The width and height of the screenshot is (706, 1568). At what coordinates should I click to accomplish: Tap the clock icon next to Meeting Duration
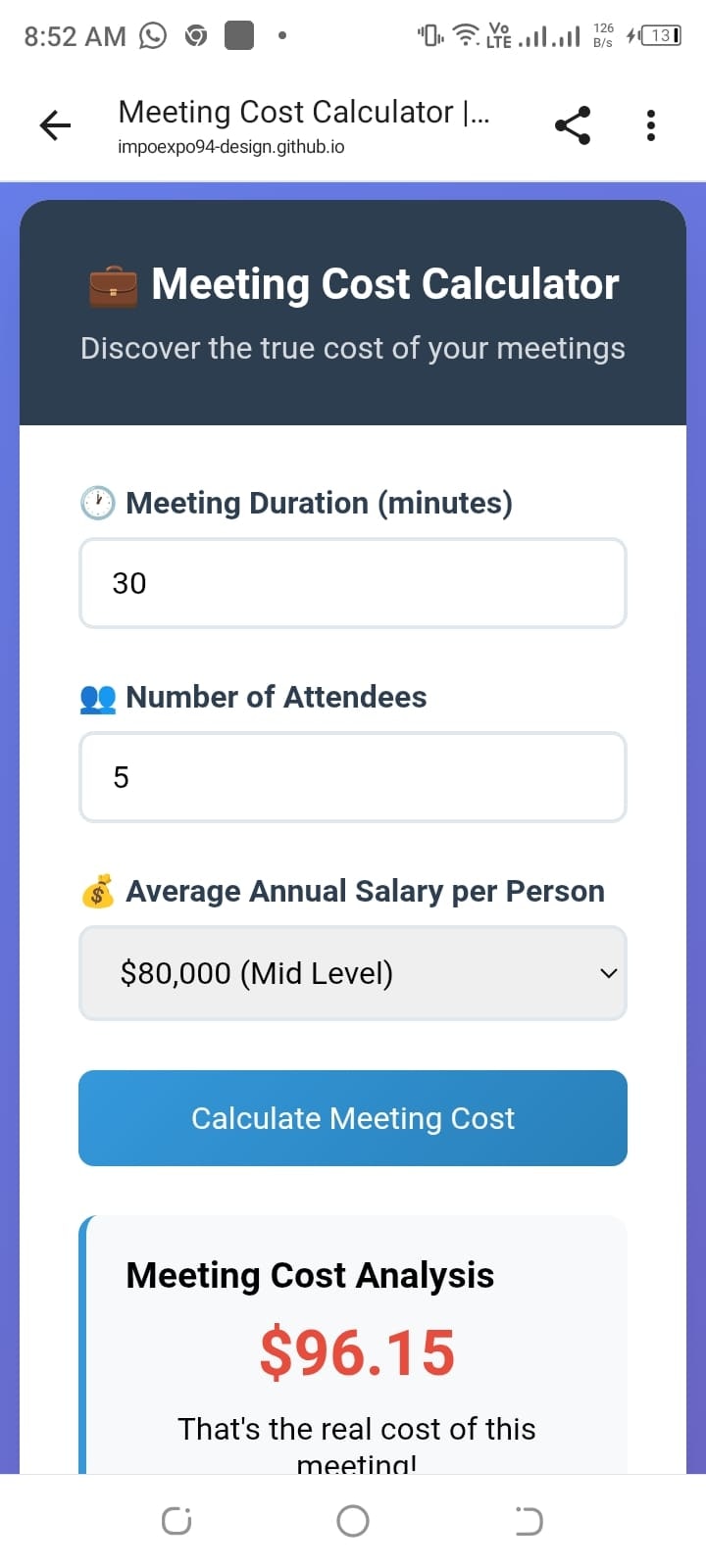pyautogui.click(x=97, y=503)
